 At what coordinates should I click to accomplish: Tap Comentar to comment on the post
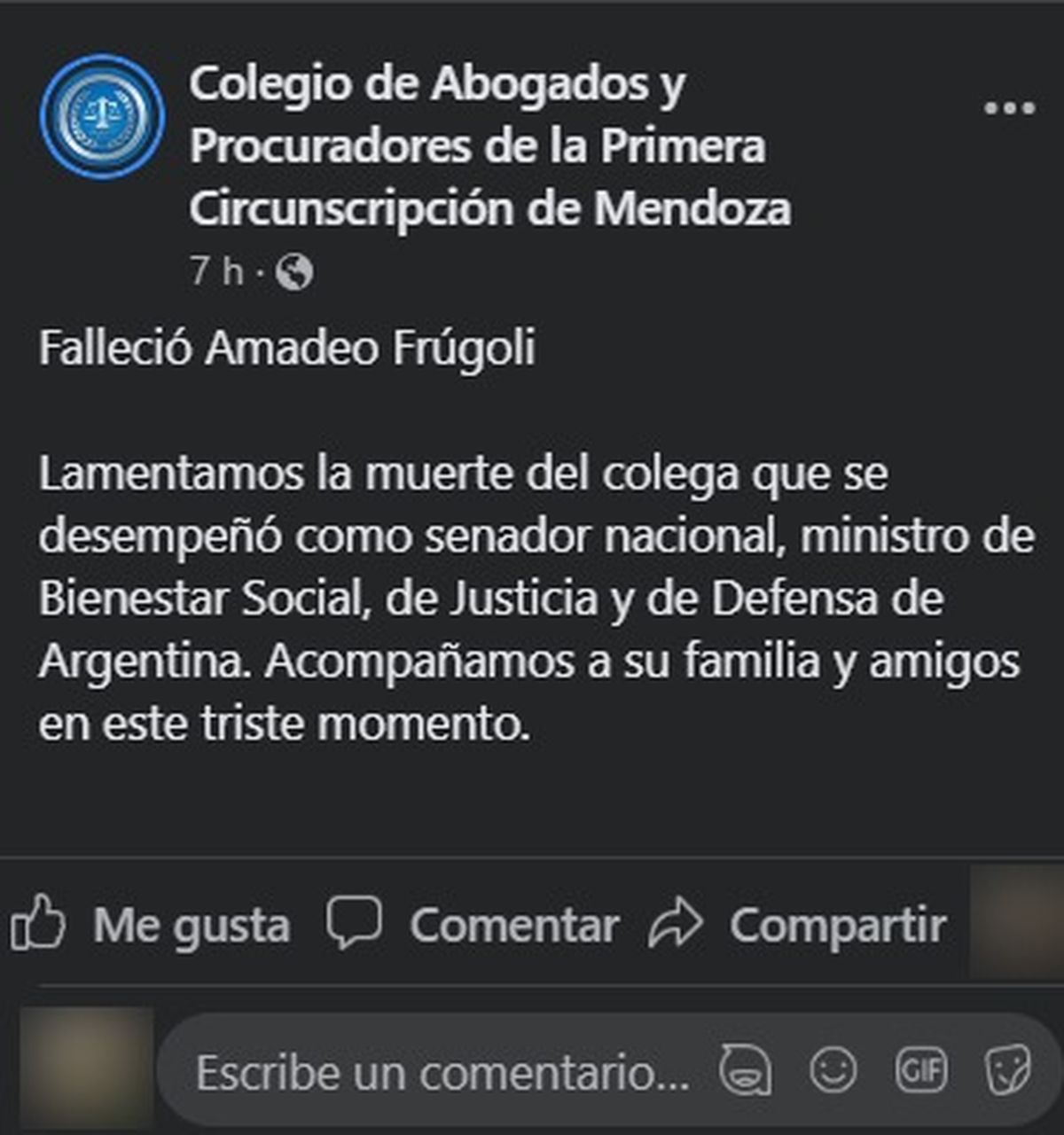[473, 925]
